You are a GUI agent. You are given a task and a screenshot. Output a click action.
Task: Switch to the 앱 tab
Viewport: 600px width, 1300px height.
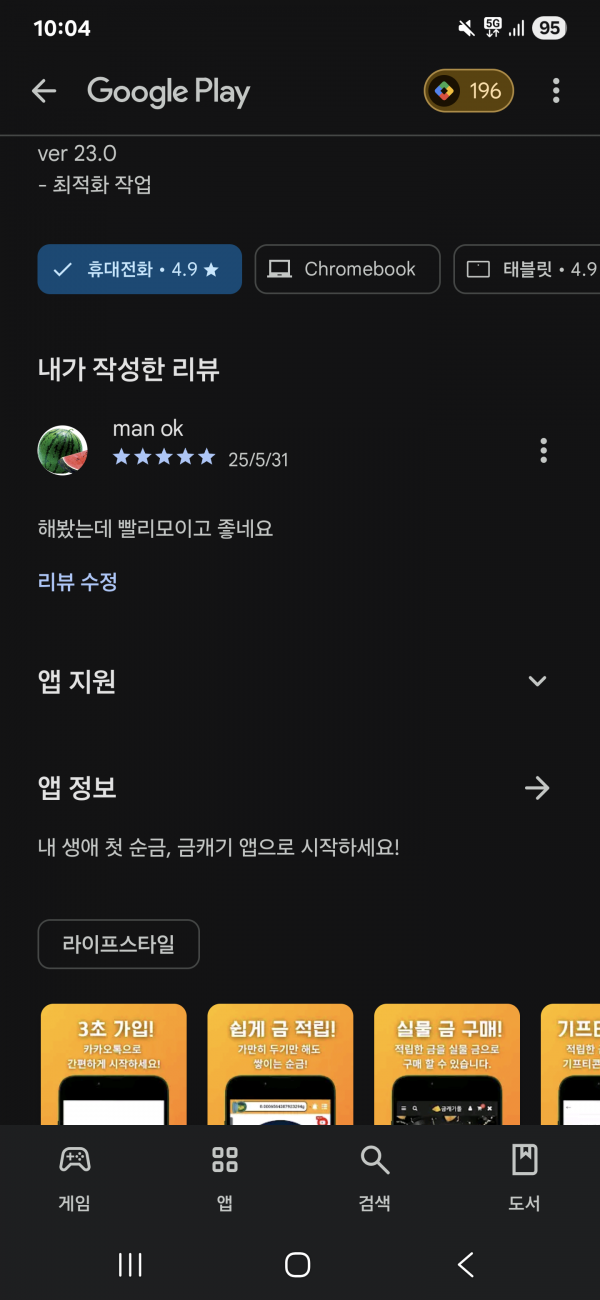(225, 1178)
